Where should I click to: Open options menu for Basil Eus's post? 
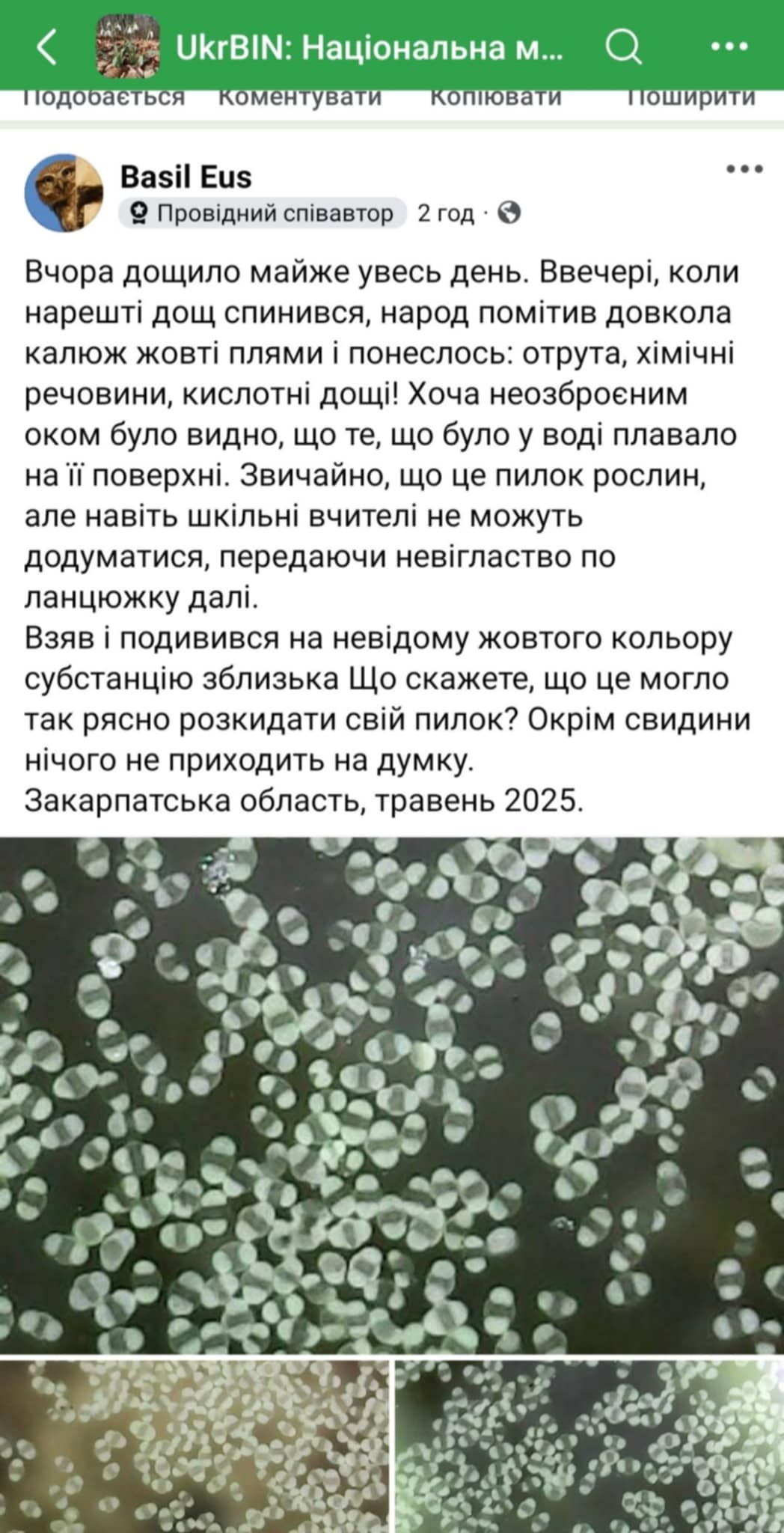(744, 170)
